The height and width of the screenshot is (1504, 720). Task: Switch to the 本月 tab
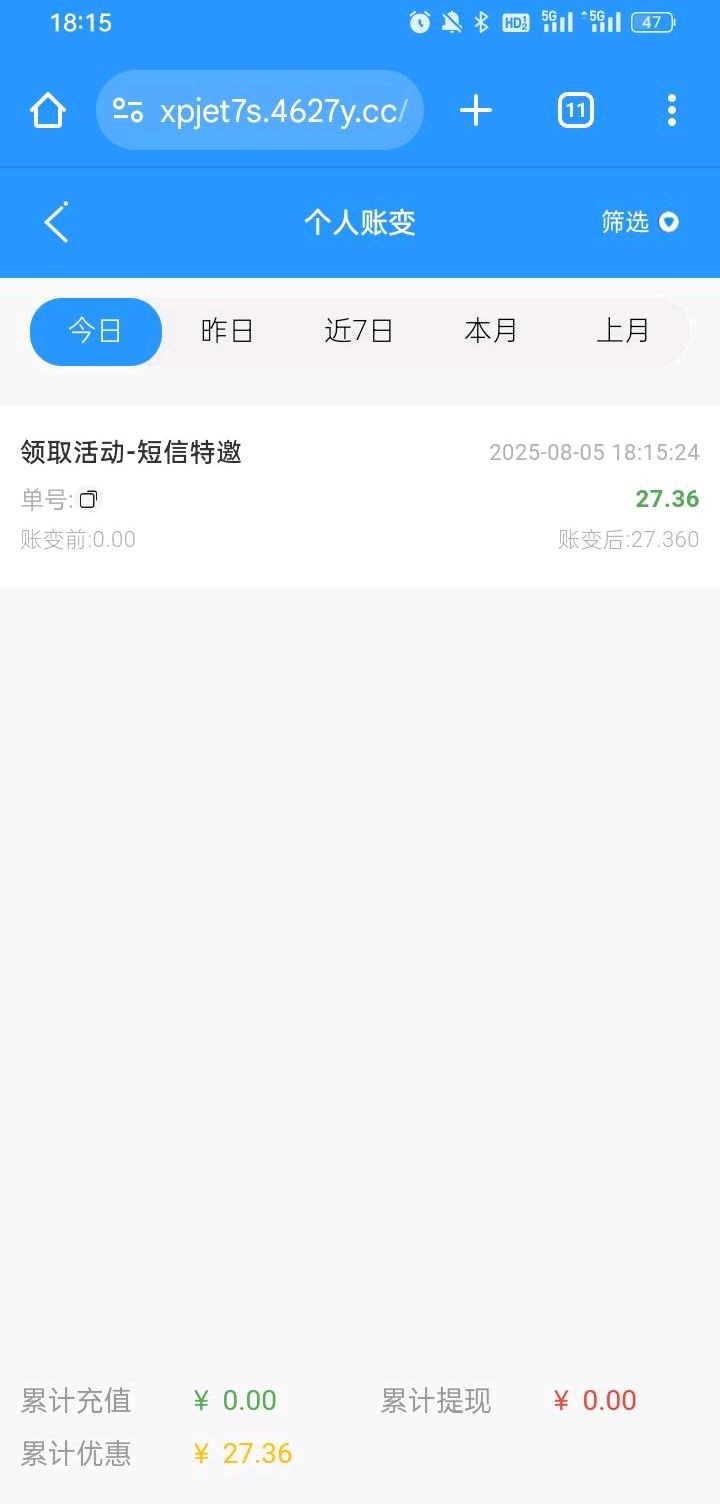tap(491, 331)
